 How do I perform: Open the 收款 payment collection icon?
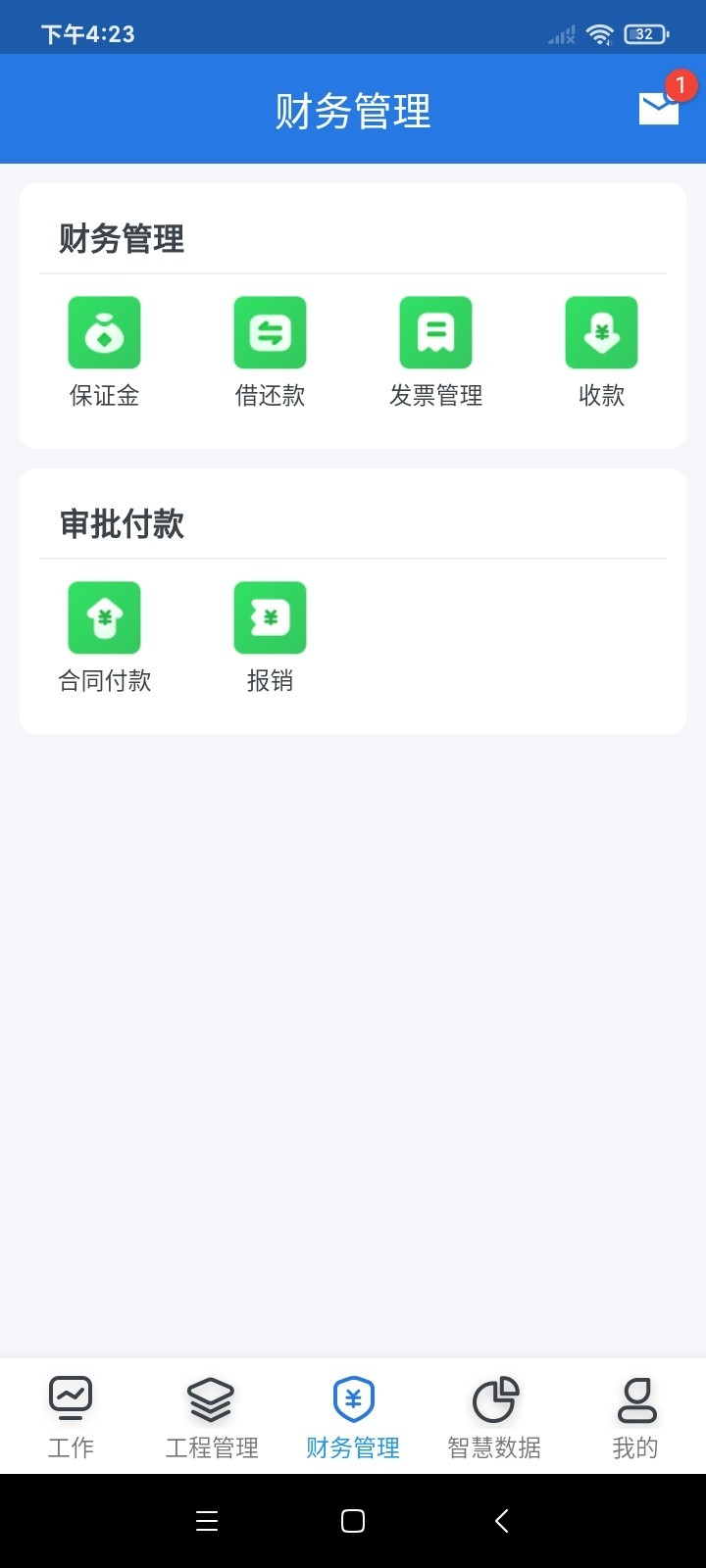click(x=601, y=331)
